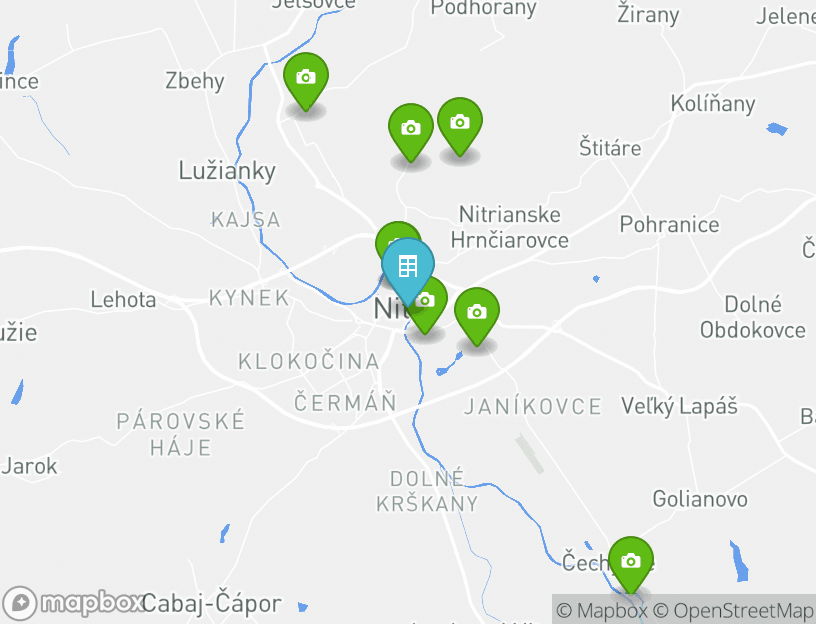The width and height of the screenshot is (816, 624).
Task: Tap the blue building marker over Nitra
Action: (x=407, y=267)
